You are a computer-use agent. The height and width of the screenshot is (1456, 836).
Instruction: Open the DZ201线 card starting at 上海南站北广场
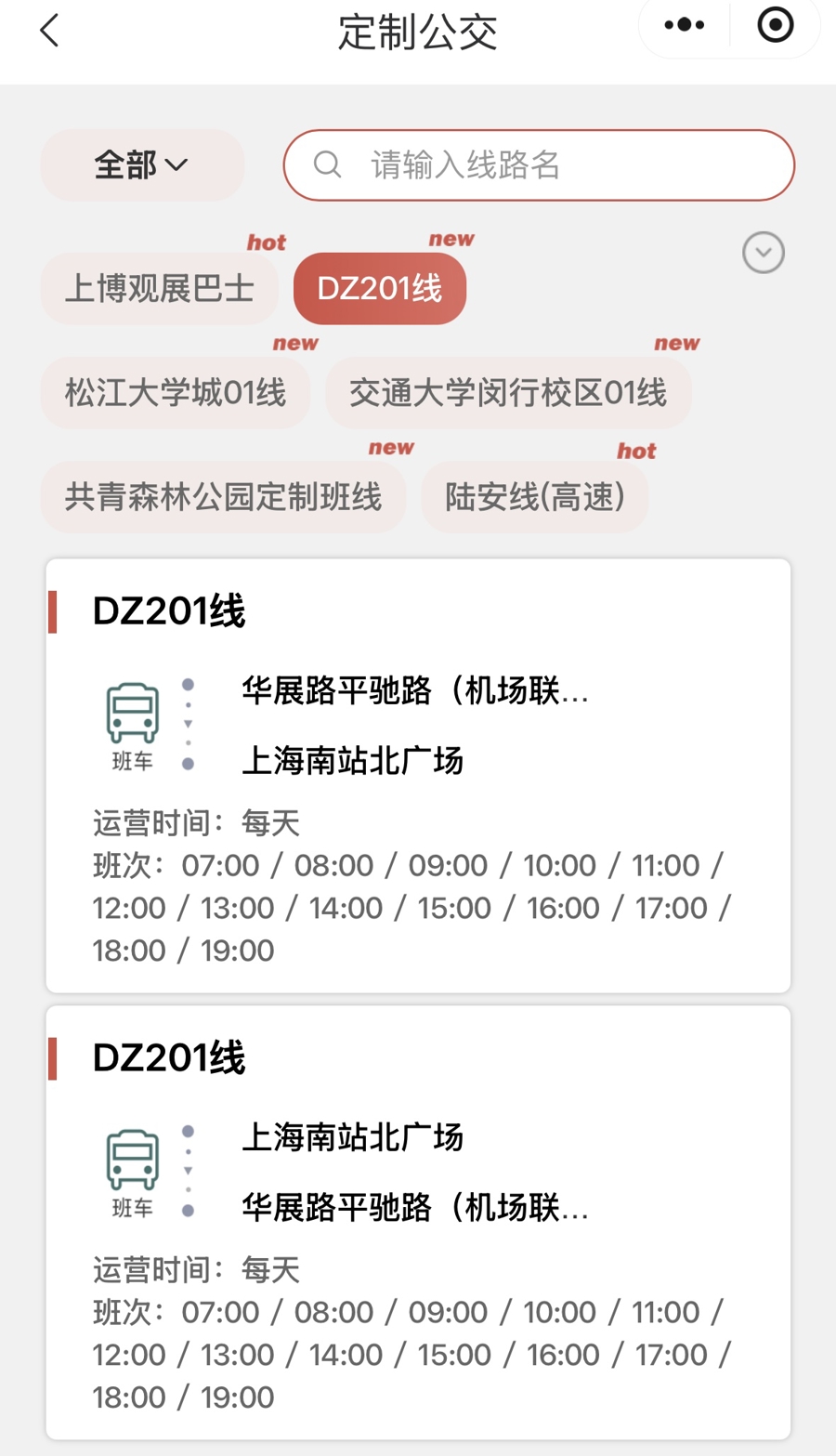pyautogui.click(x=418, y=1223)
